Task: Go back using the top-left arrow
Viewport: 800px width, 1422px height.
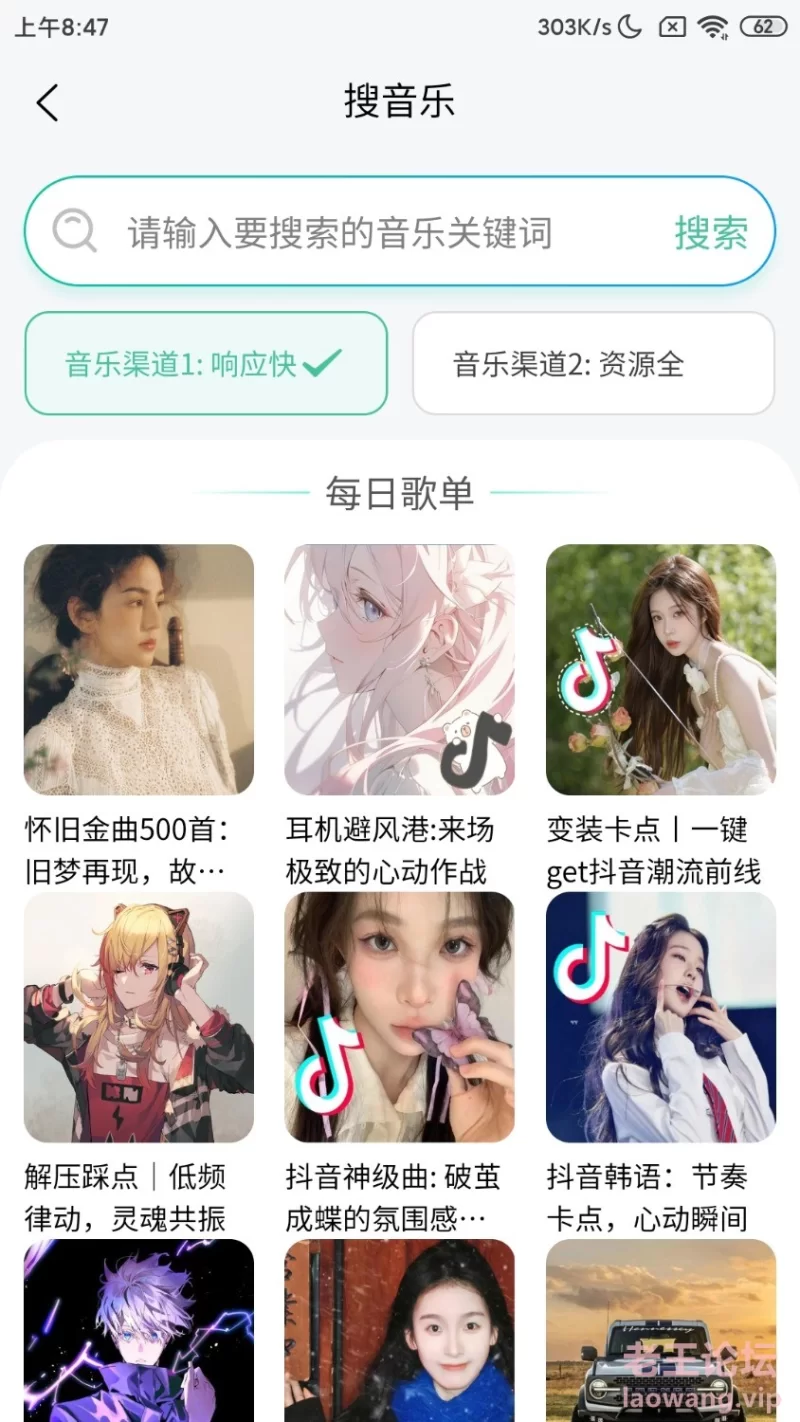Action: 47,102
